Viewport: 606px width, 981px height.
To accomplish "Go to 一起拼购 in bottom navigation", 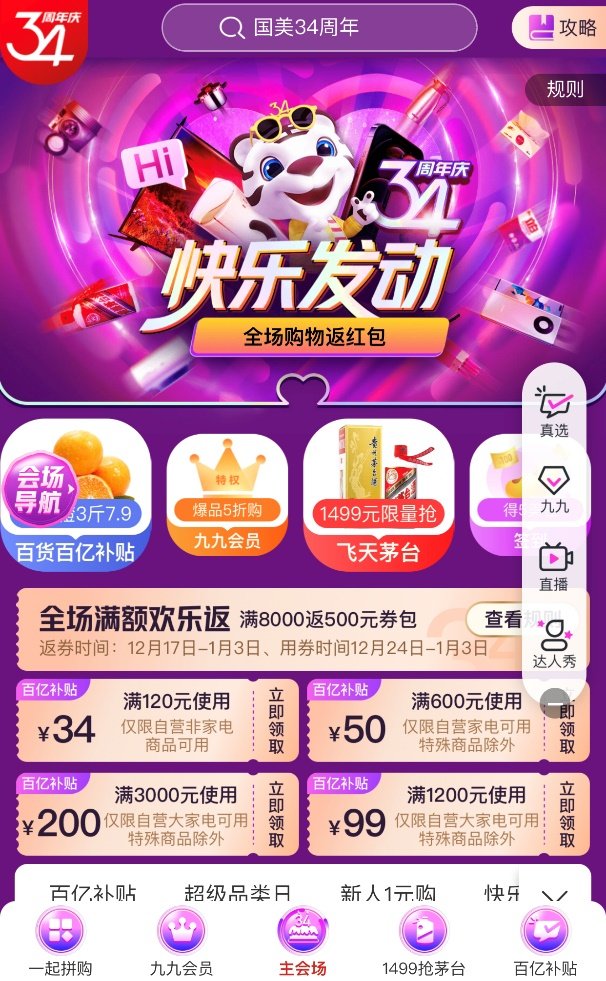I will click(61, 944).
